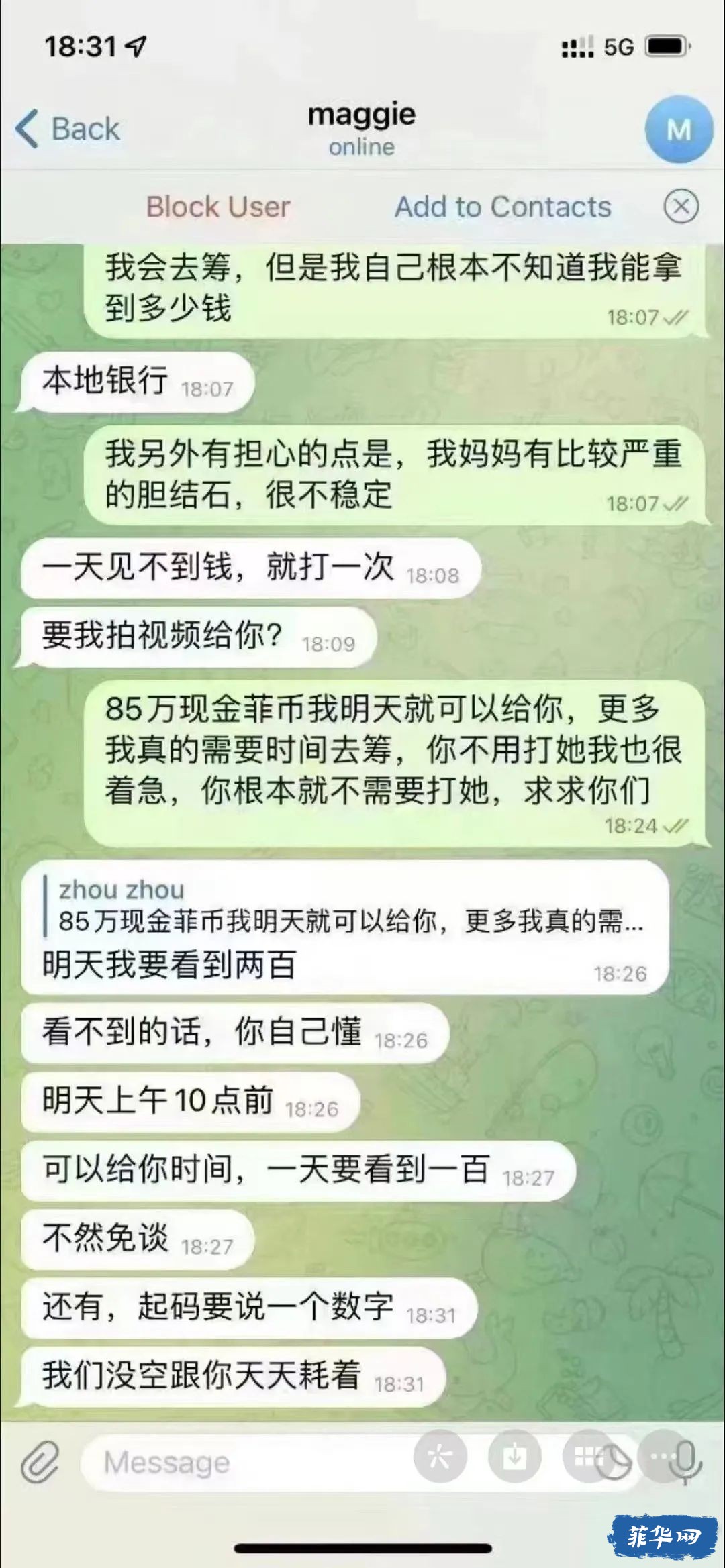This screenshot has width=725, height=1568.
Task: Dismiss the block/add contact banner
Action: [681, 207]
